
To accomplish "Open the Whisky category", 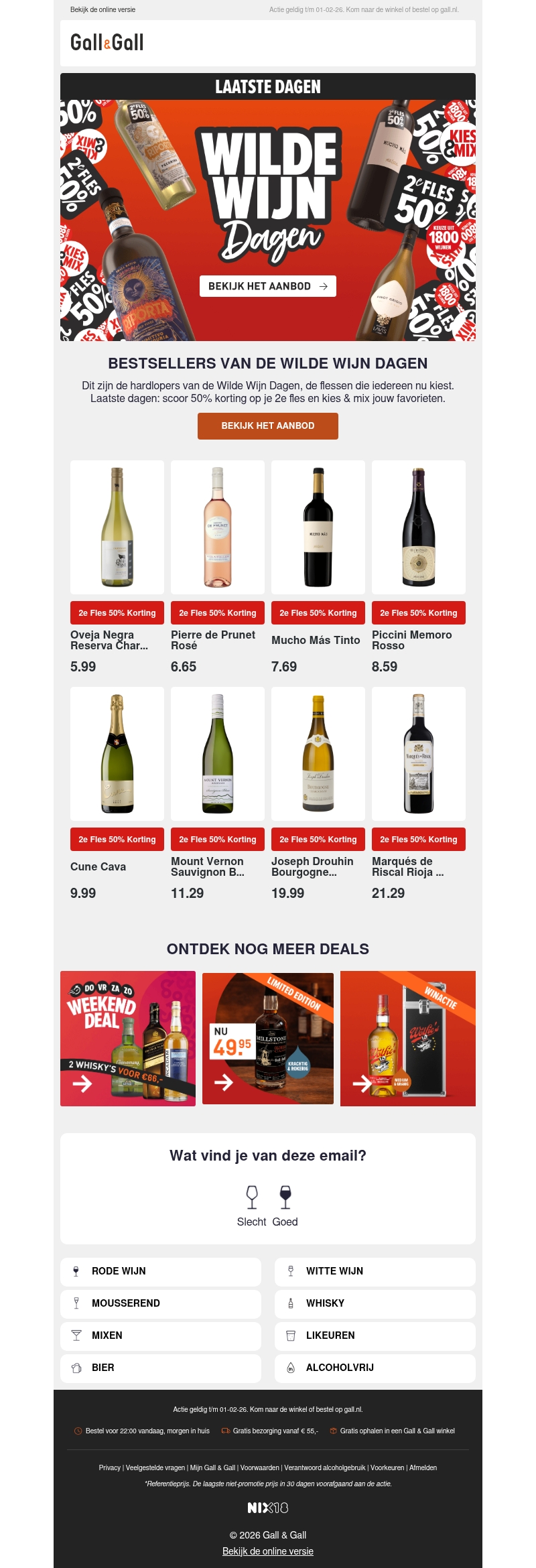I will click(375, 1304).
